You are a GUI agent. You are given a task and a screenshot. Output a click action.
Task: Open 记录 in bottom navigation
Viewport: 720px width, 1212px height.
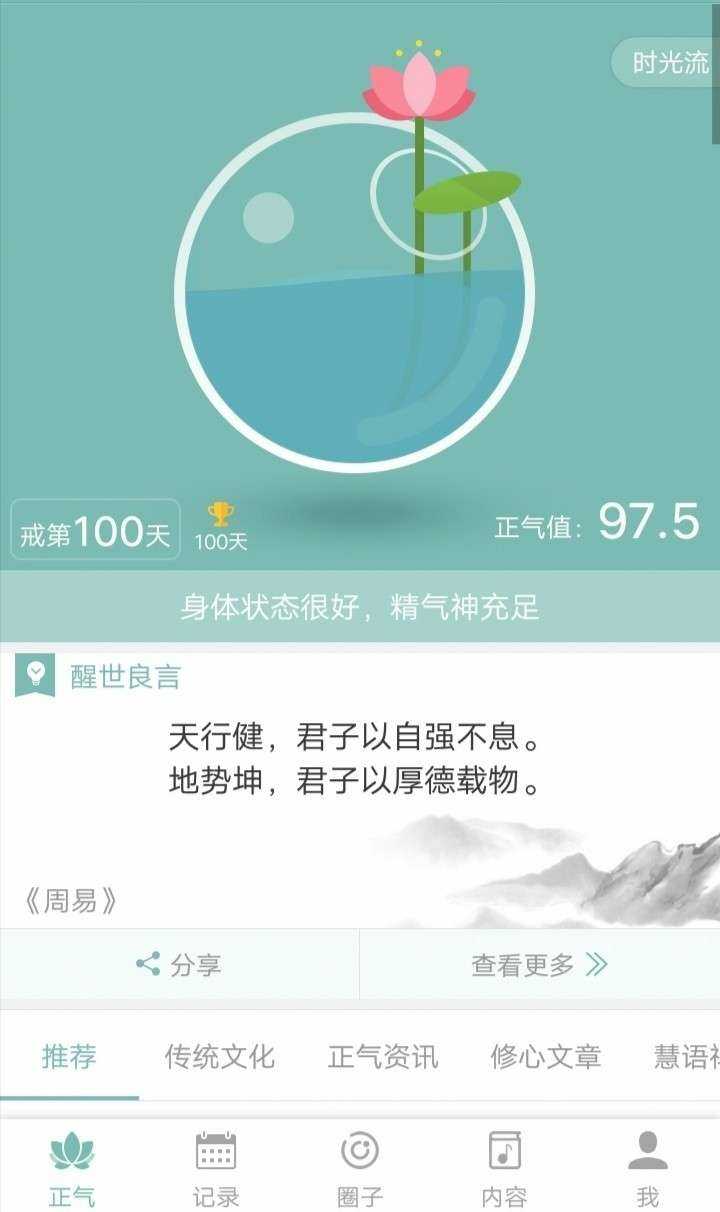coord(216,1166)
